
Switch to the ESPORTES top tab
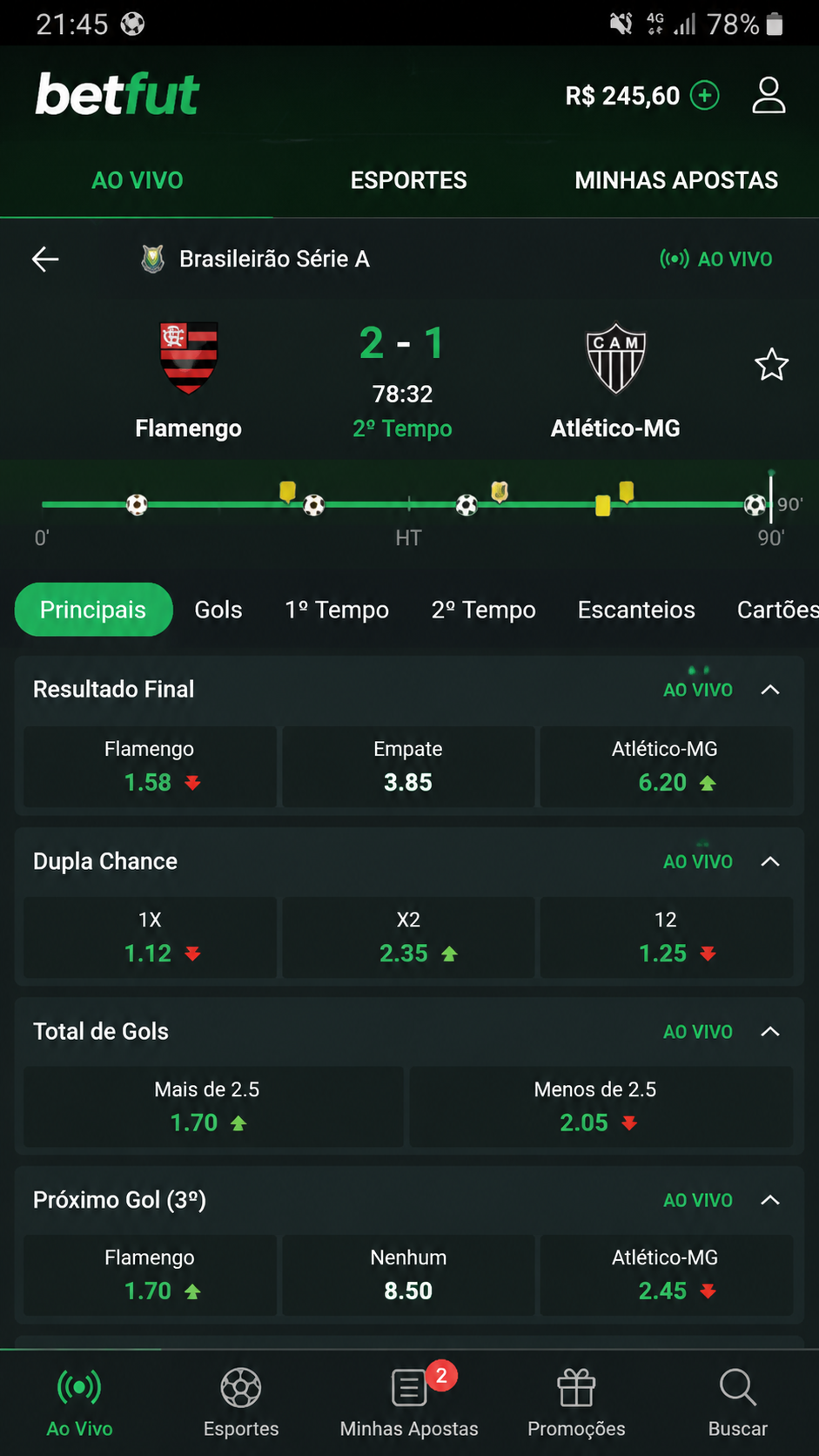[408, 180]
